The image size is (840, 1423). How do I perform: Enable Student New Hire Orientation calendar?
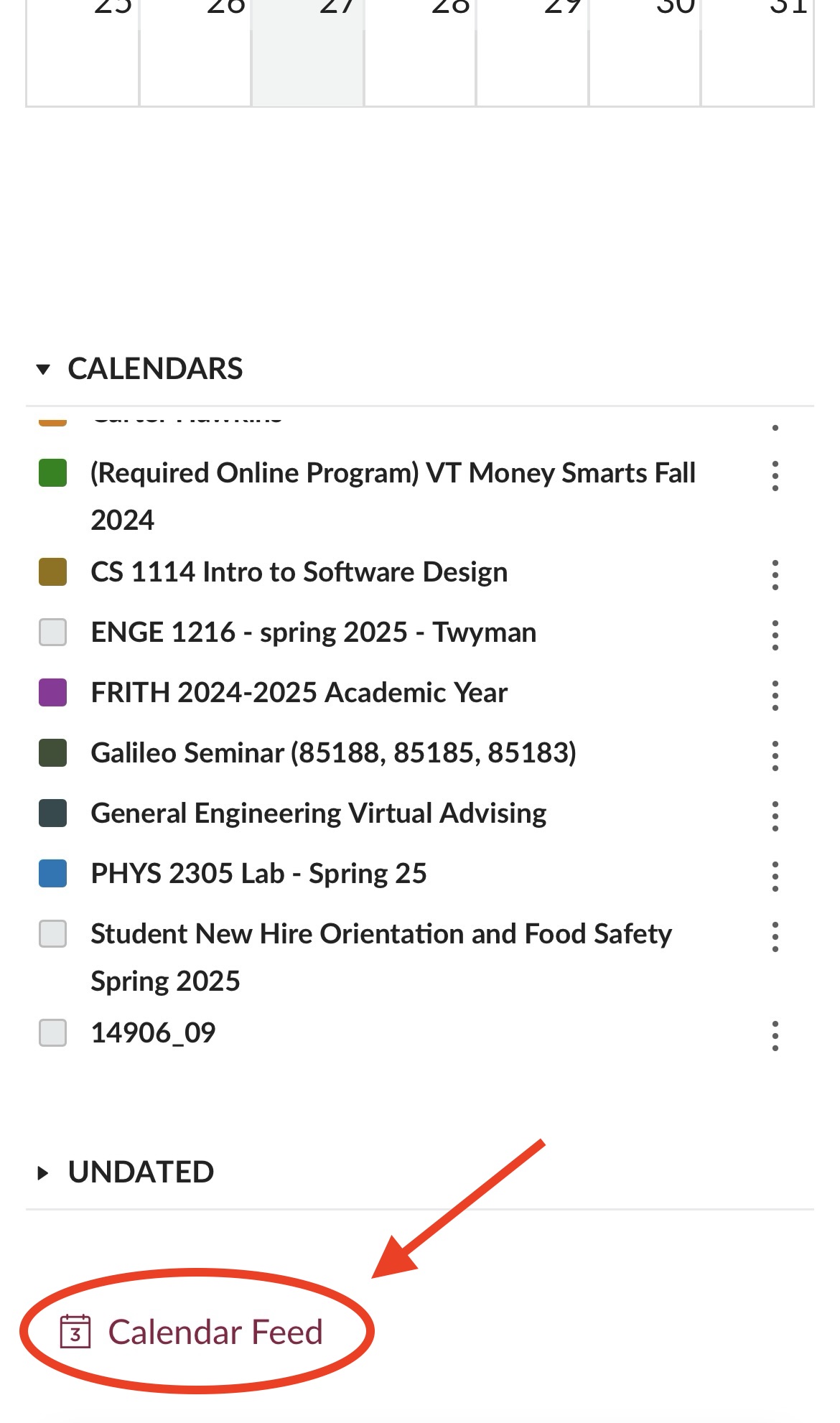tap(52, 934)
